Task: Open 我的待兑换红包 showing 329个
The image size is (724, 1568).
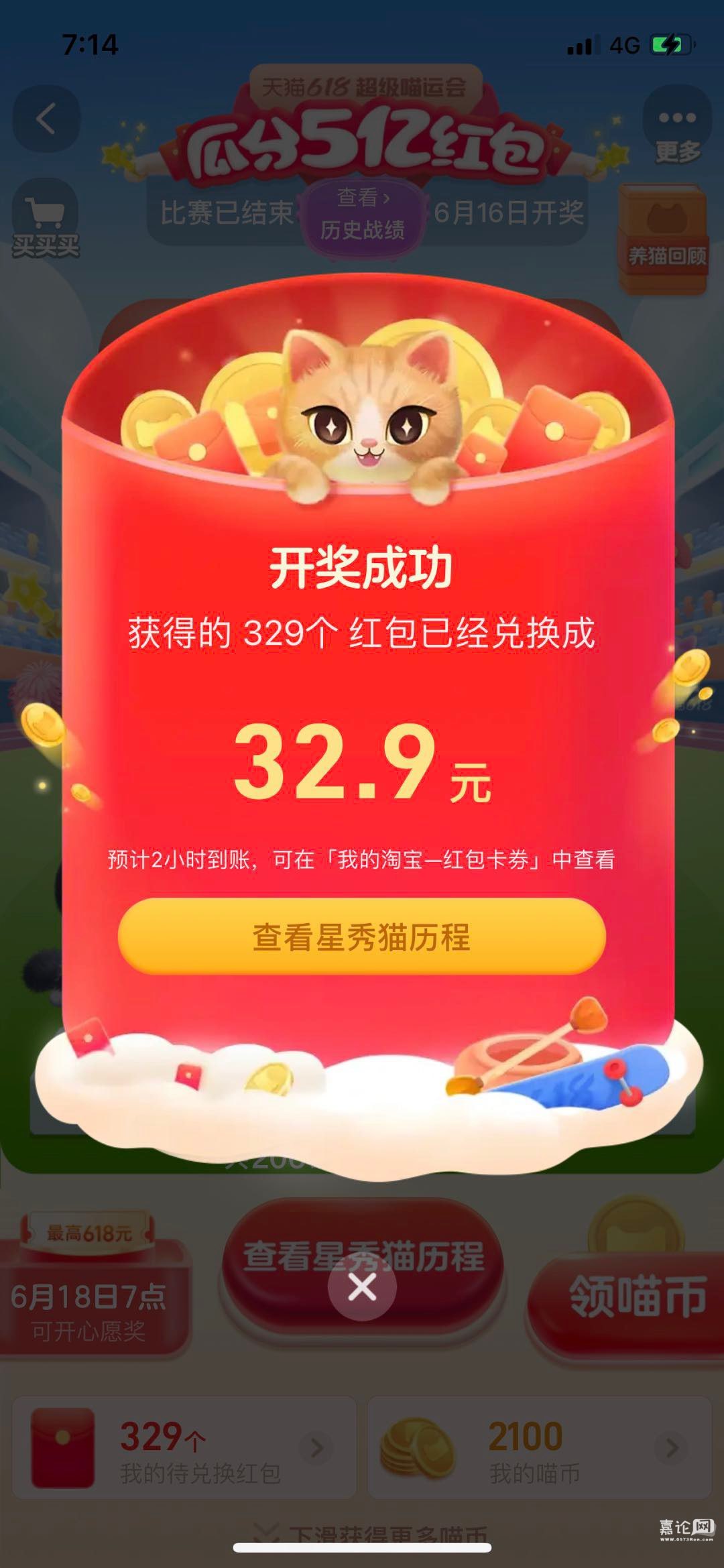Action: pos(184,1447)
